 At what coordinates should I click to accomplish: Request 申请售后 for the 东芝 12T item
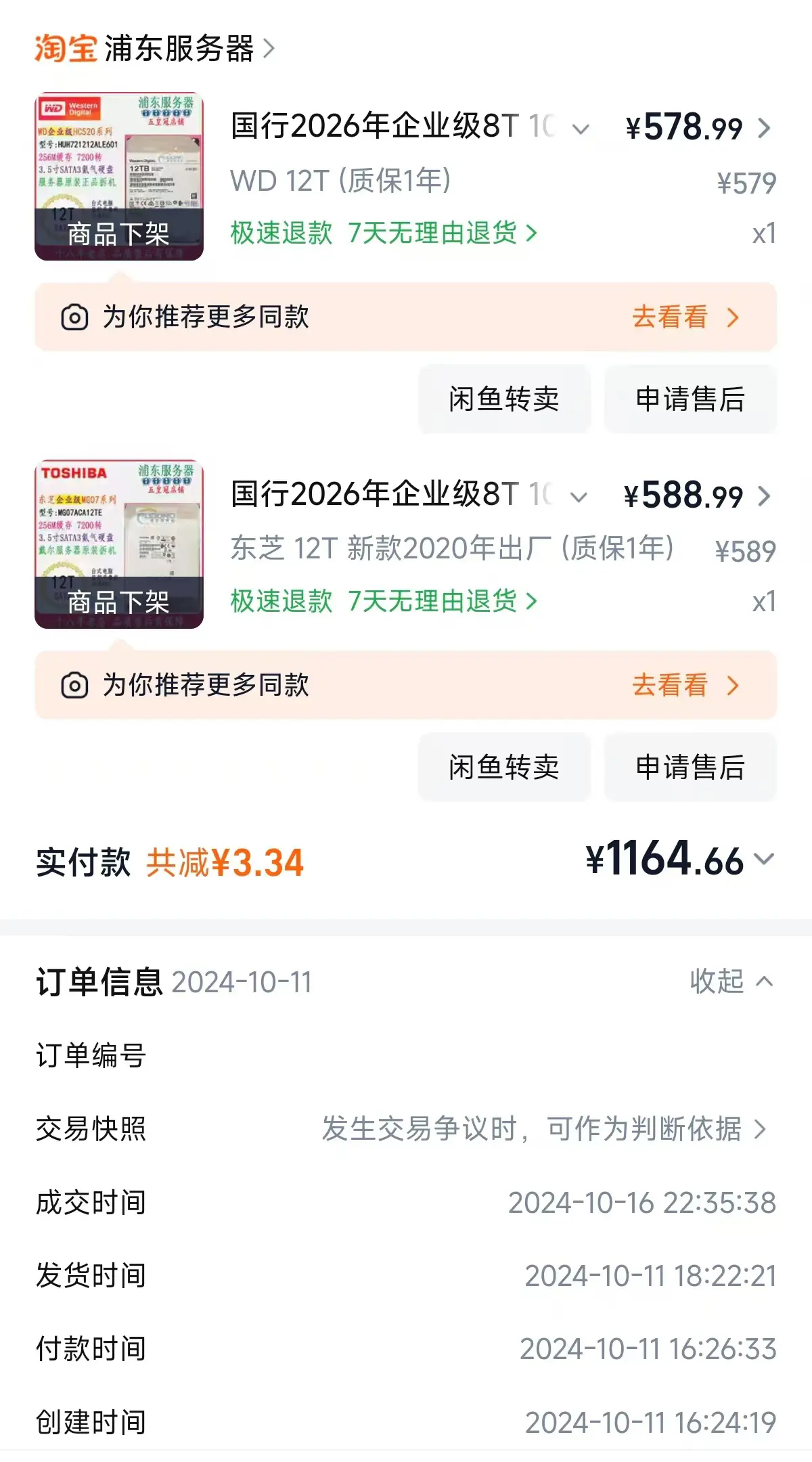[690, 767]
